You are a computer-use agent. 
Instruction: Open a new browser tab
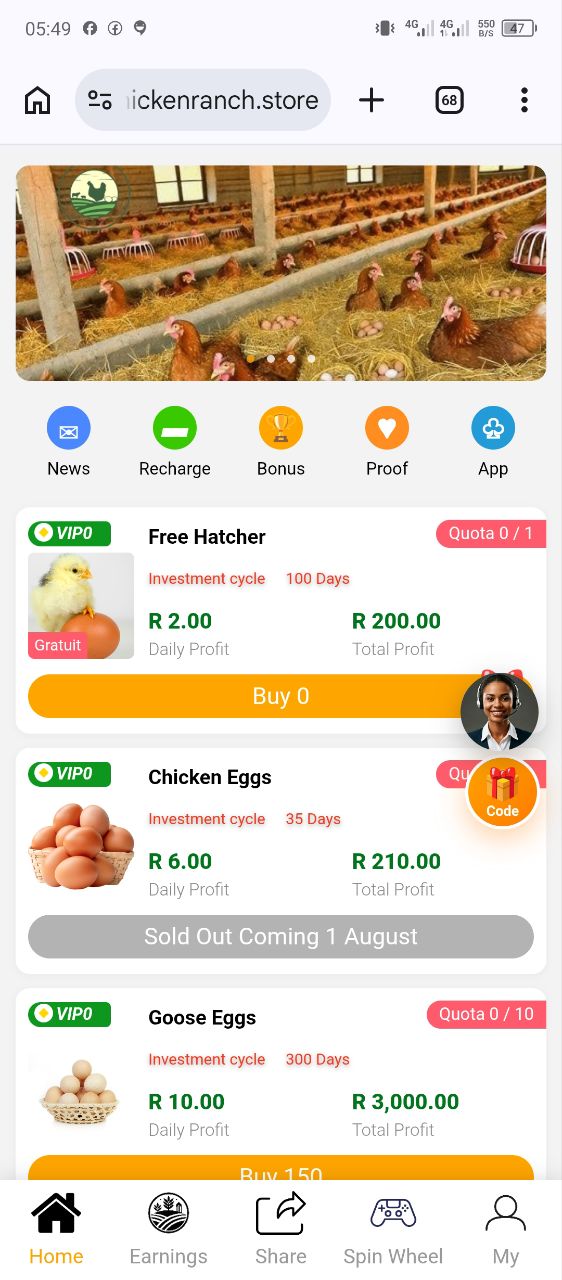point(371,100)
